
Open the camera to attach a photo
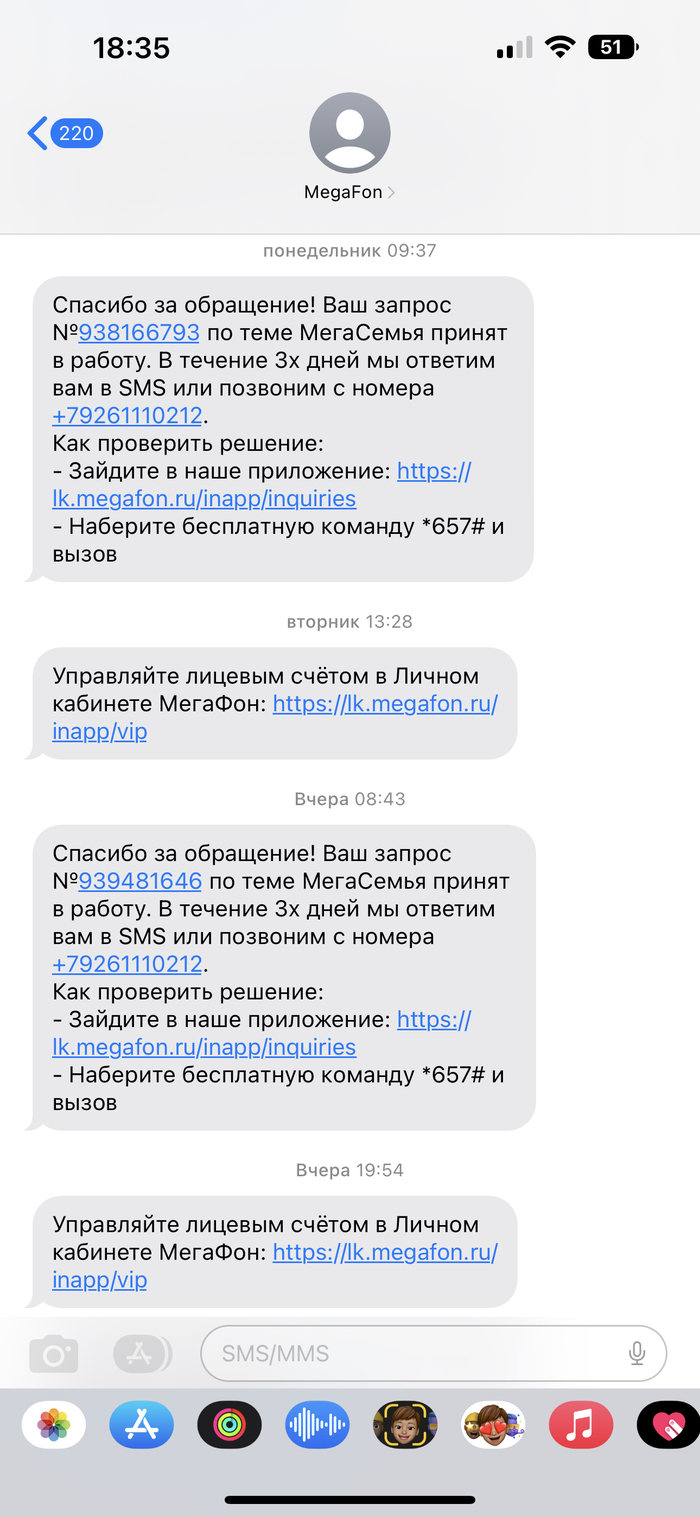pos(53,1354)
